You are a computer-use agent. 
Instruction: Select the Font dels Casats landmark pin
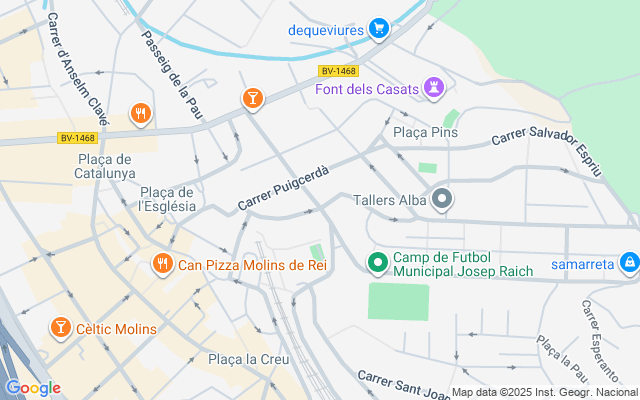coord(435,88)
